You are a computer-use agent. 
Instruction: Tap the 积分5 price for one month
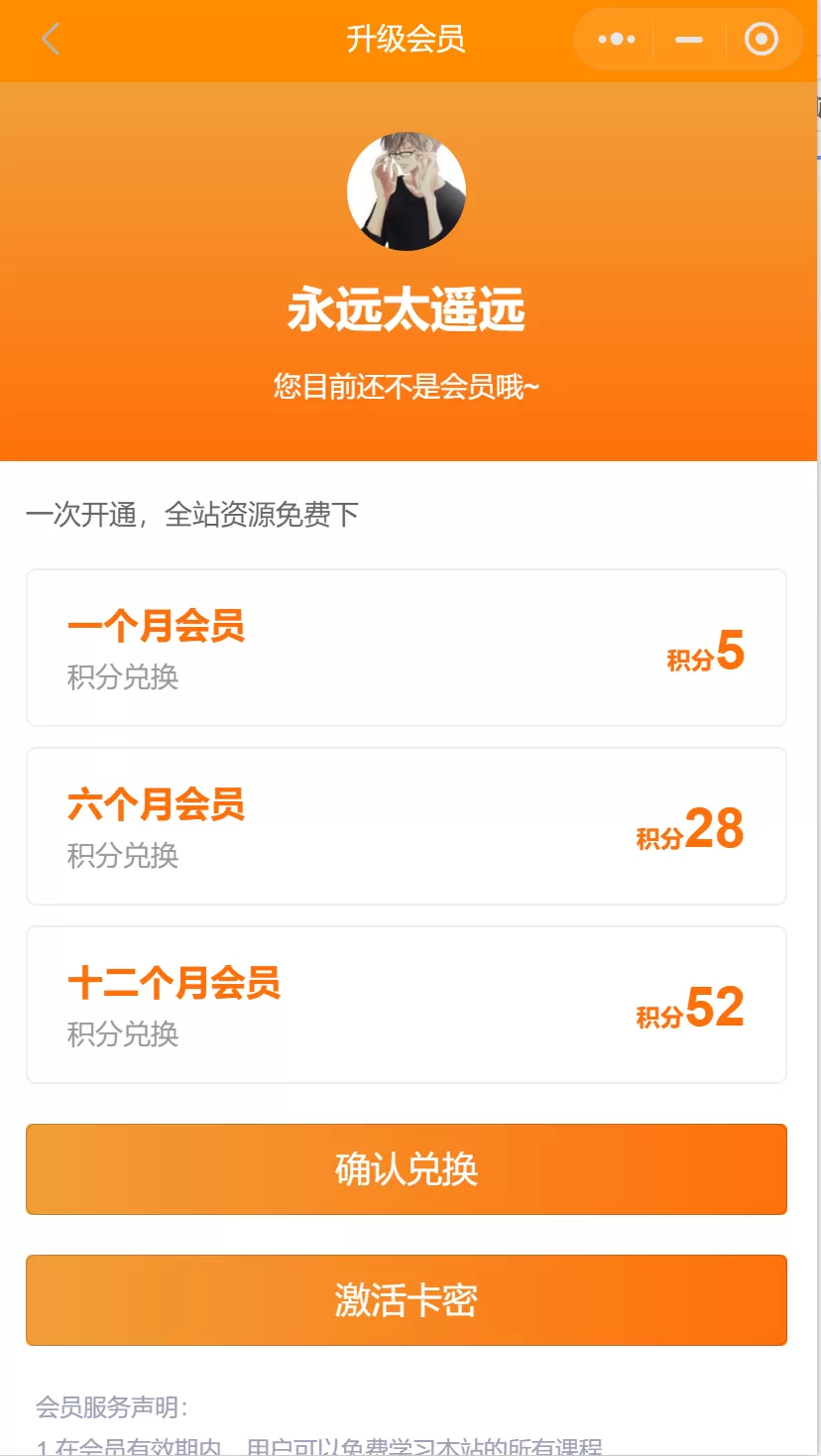click(707, 651)
